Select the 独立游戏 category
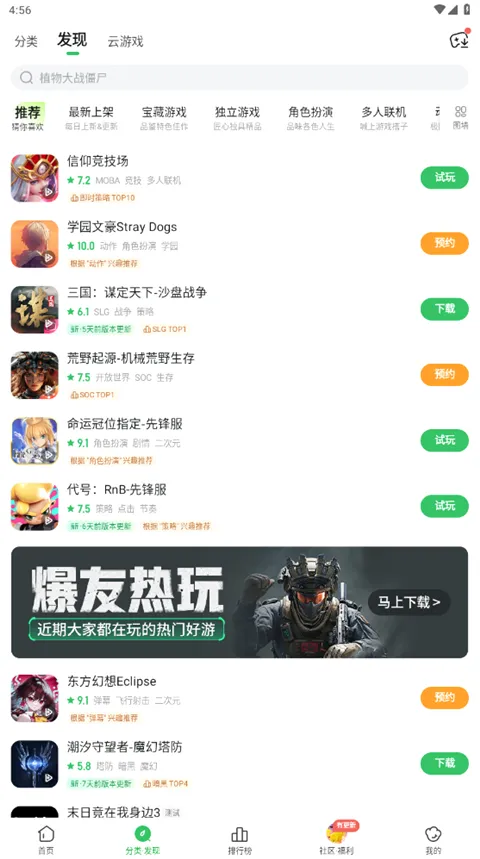This screenshot has height=859, width=480. point(237,118)
